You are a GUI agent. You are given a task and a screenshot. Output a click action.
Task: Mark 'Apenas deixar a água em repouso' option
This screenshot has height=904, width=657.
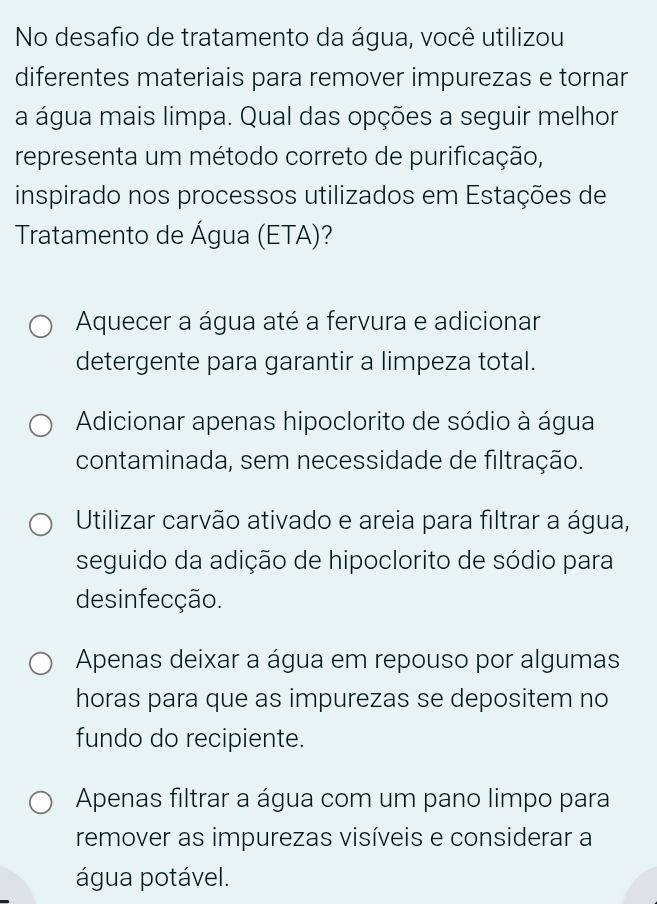[42, 663]
